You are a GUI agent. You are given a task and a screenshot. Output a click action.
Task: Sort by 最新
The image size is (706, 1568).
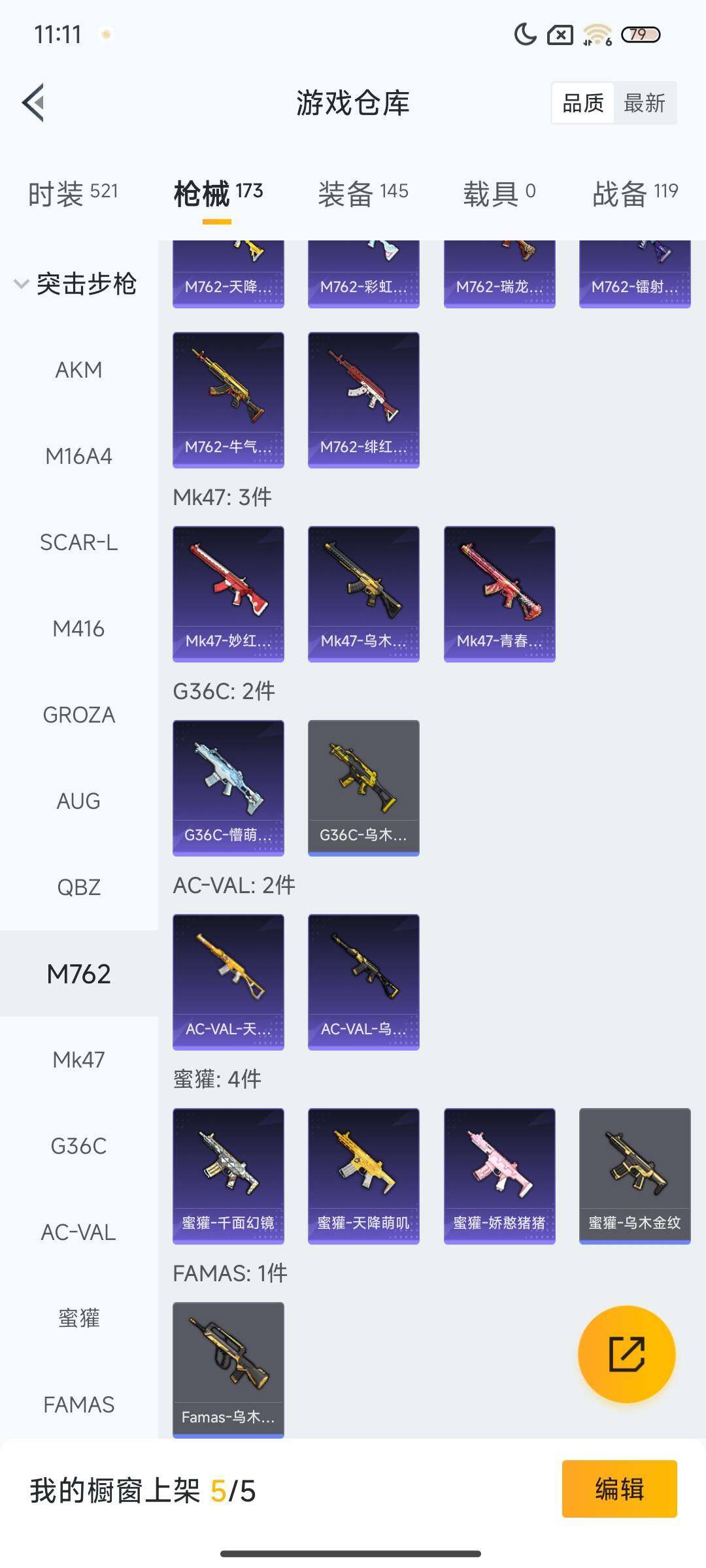pos(644,103)
